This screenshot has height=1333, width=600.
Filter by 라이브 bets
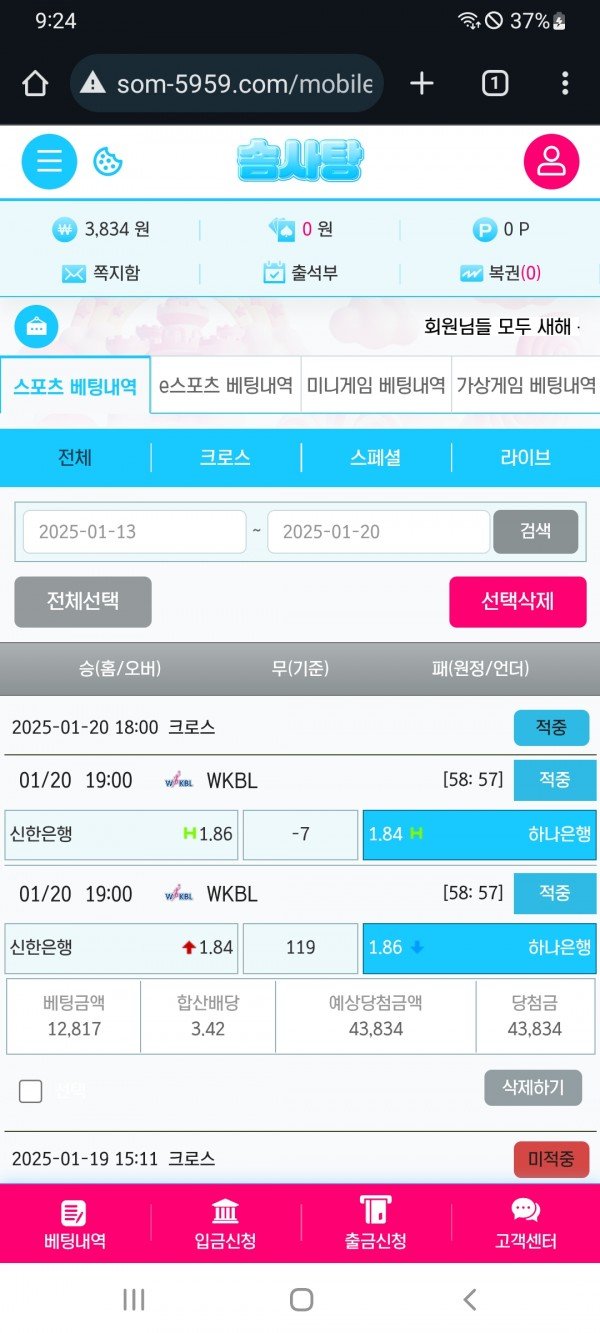tap(525, 458)
